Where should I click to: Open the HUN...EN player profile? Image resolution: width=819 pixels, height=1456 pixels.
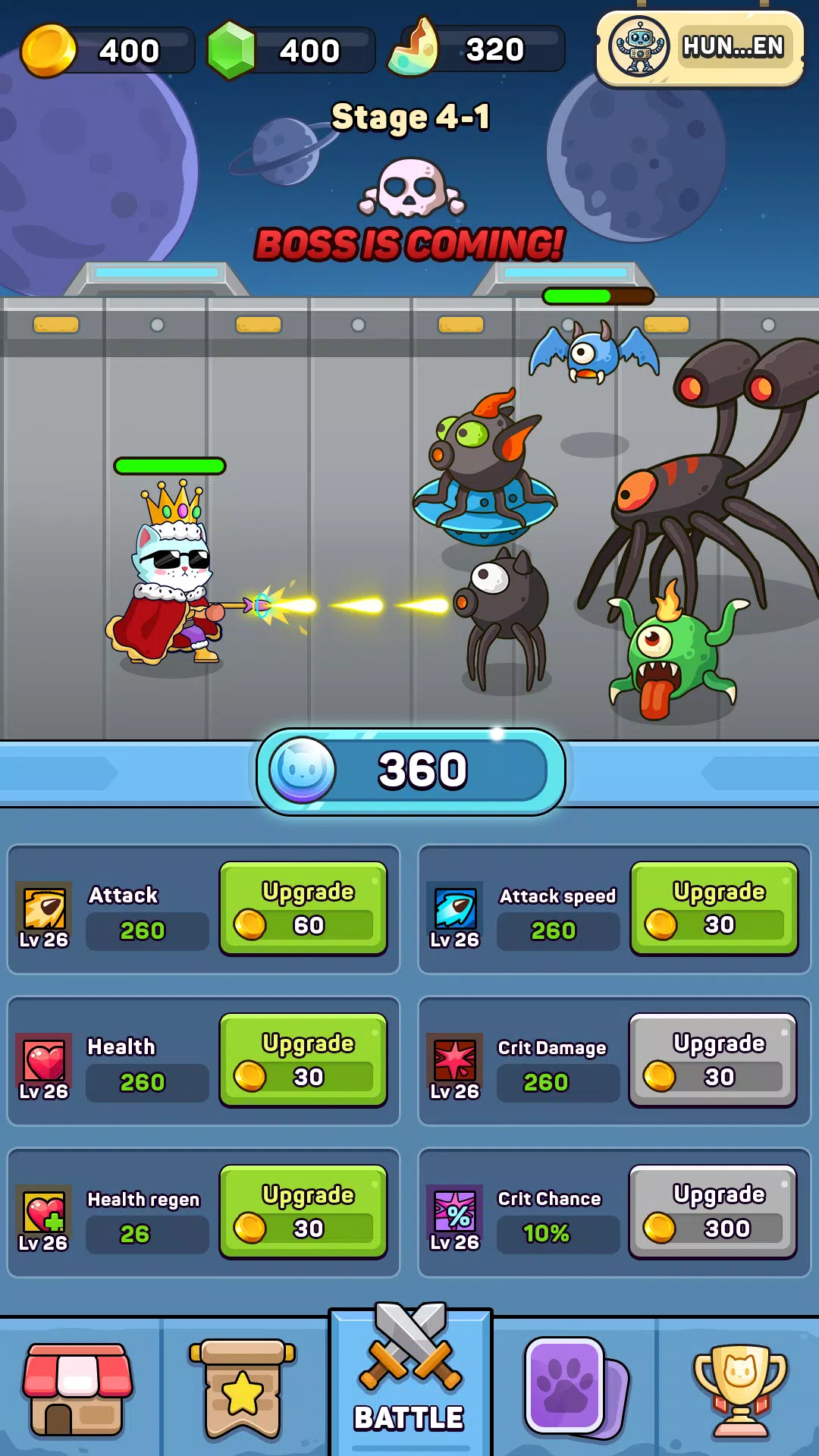click(x=699, y=48)
